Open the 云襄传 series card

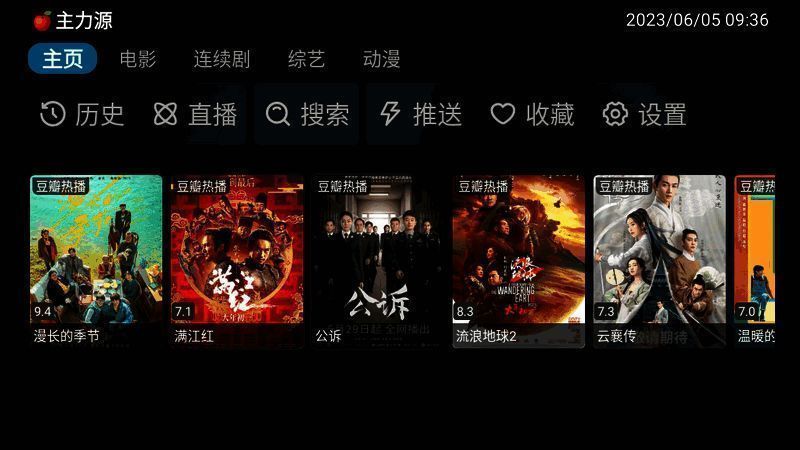pyautogui.click(x=660, y=260)
